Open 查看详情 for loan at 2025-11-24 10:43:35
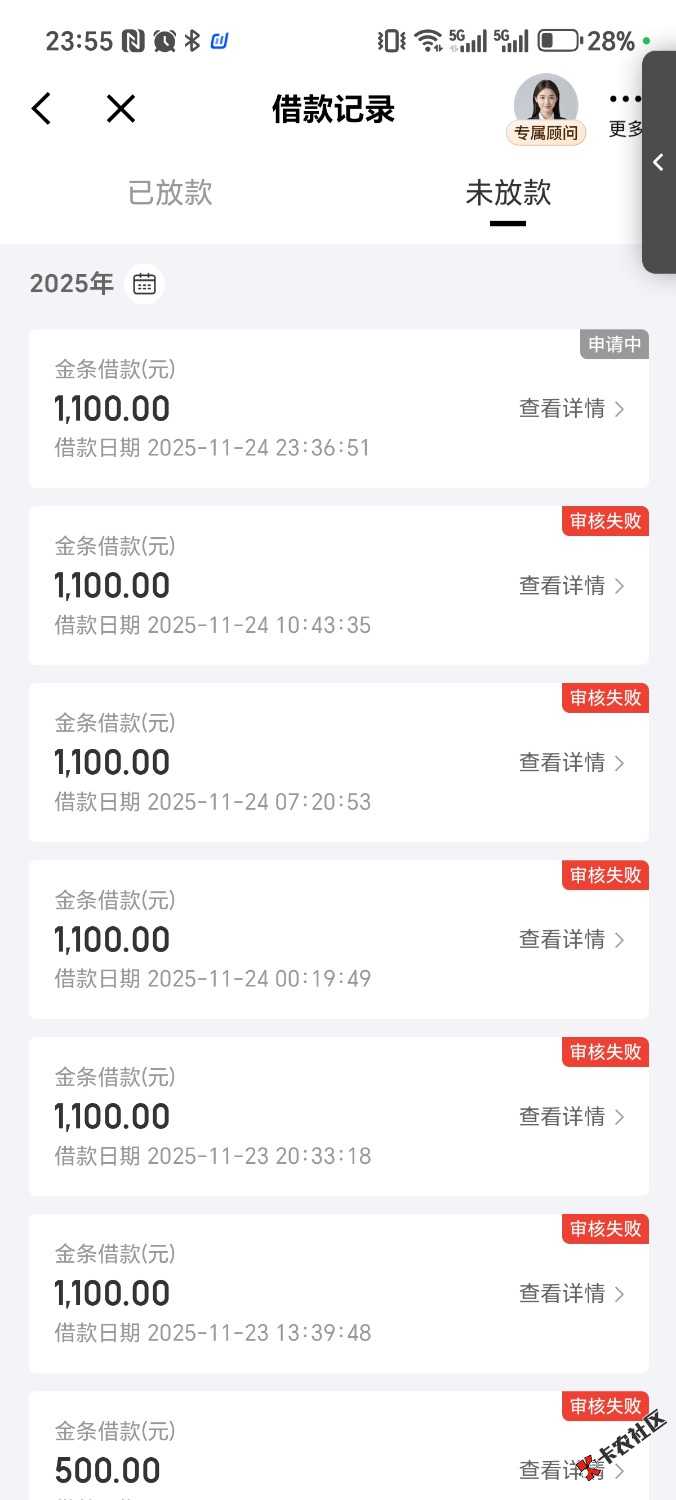 pyautogui.click(x=571, y=586)
